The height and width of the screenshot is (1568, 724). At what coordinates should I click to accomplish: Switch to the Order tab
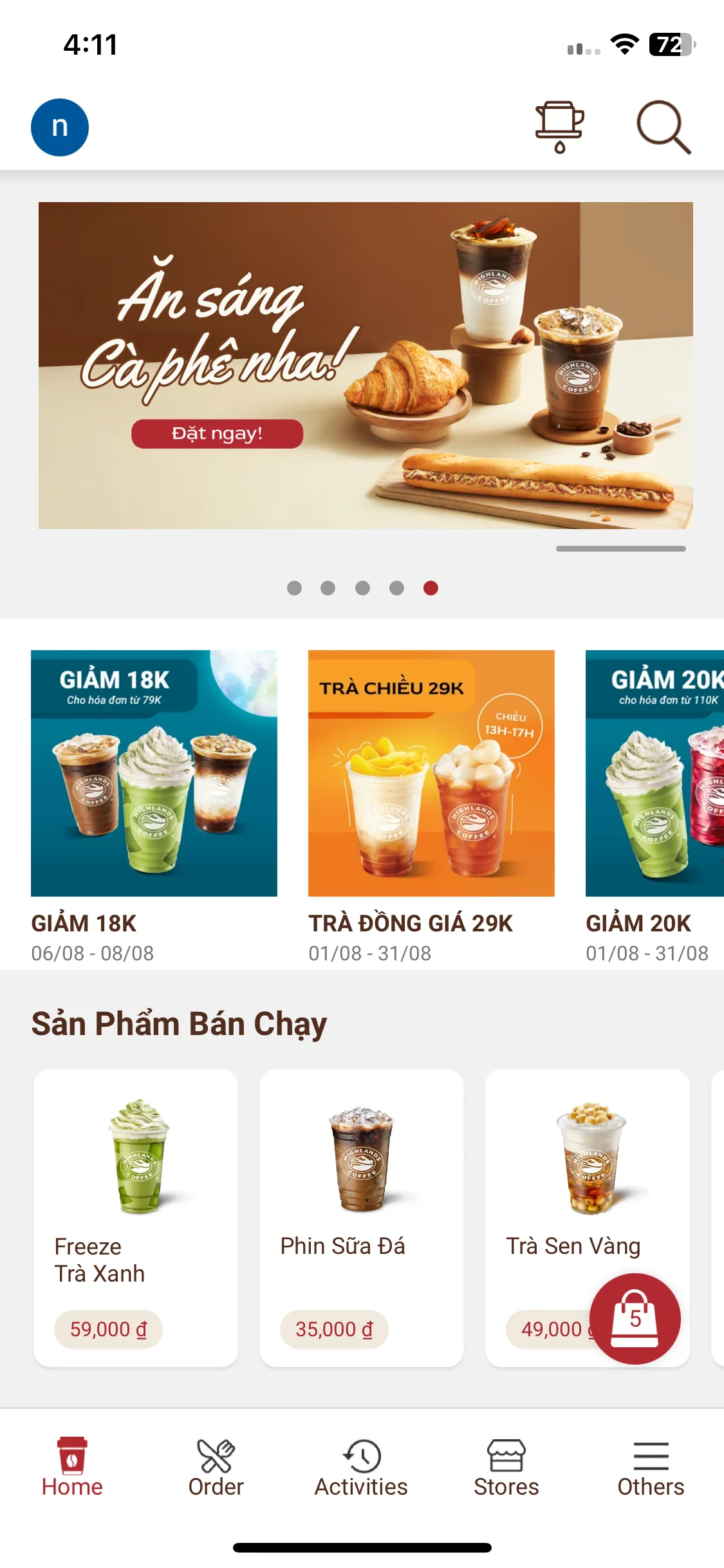[x=216, y=1468]
